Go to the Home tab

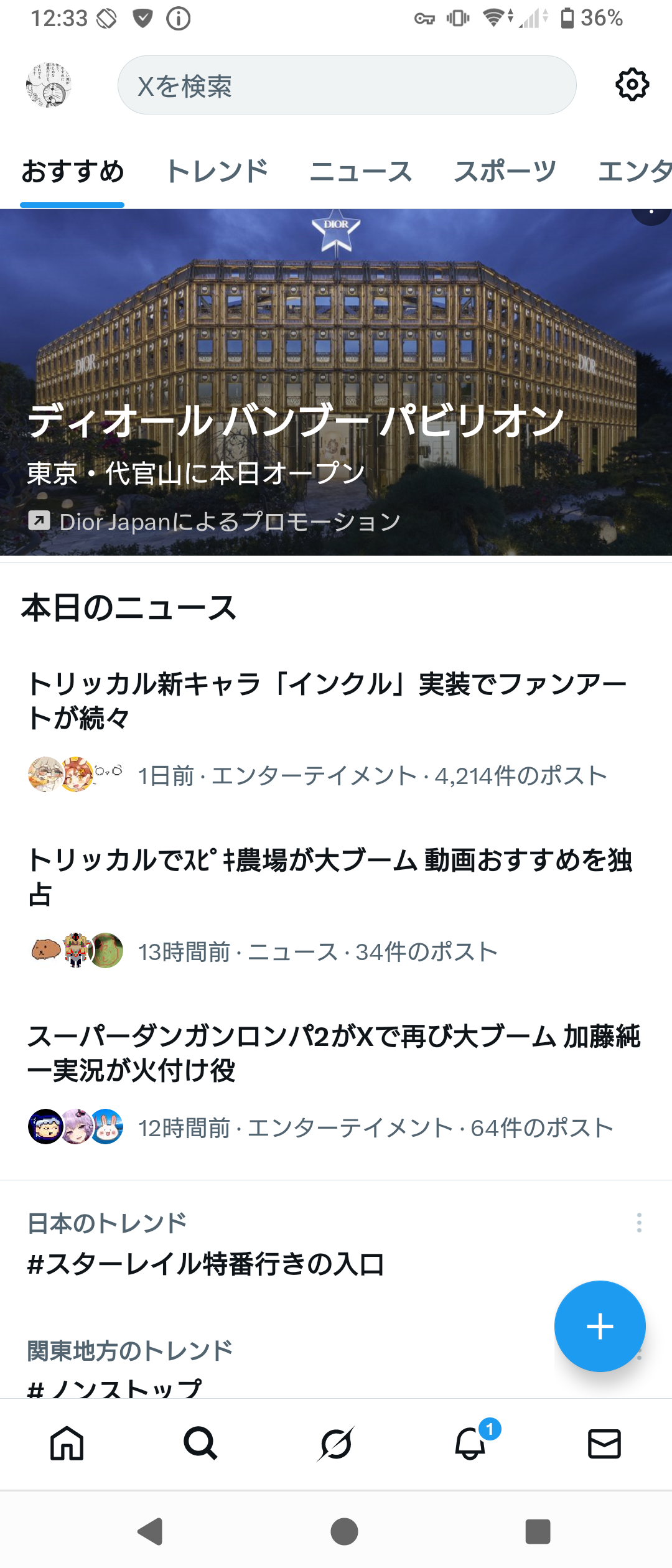click(x=67, y=1444)
